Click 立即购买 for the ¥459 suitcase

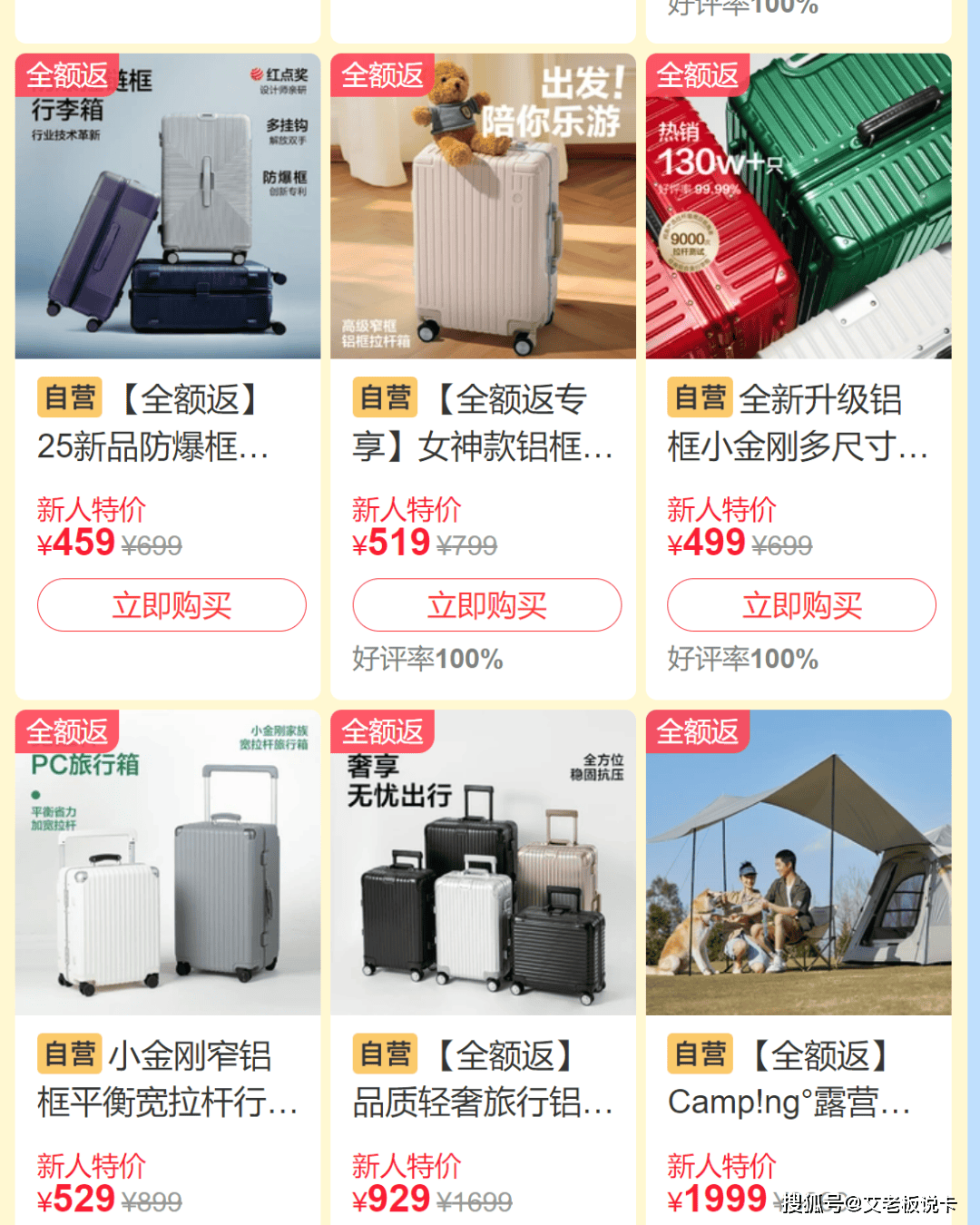point(171,605)
